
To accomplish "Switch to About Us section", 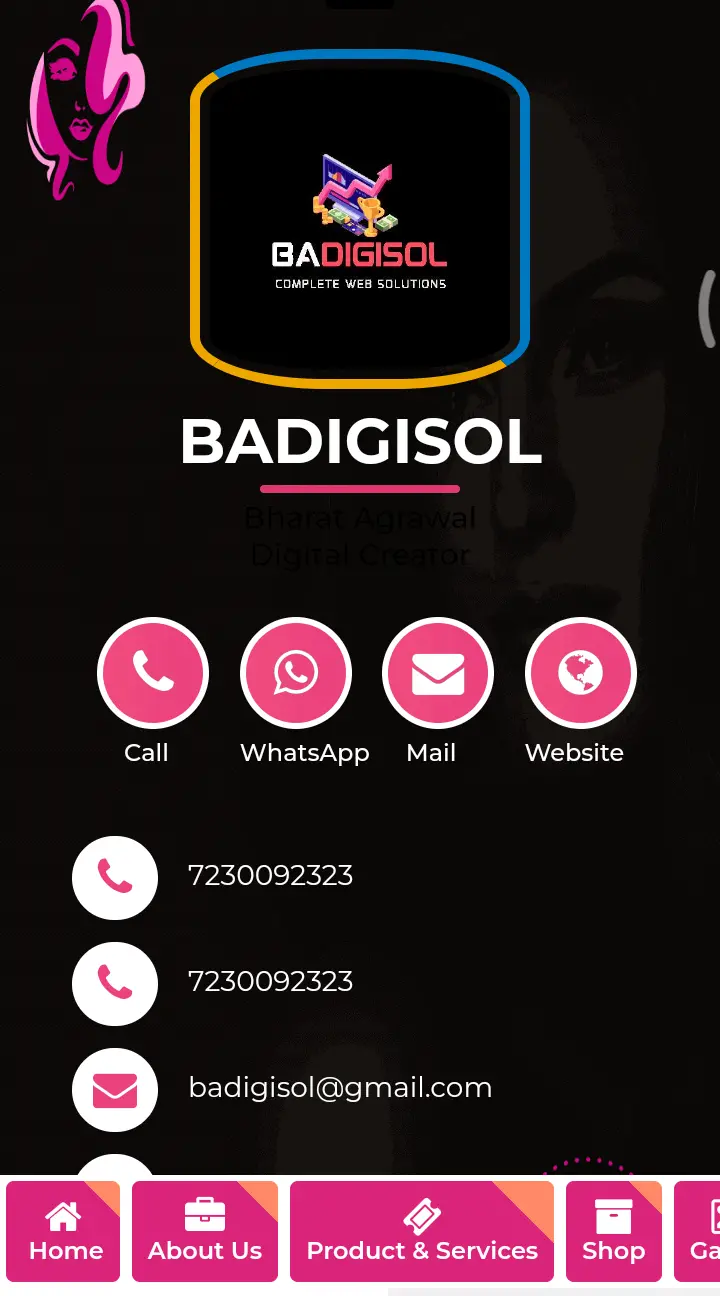I will coord(205,1232).
